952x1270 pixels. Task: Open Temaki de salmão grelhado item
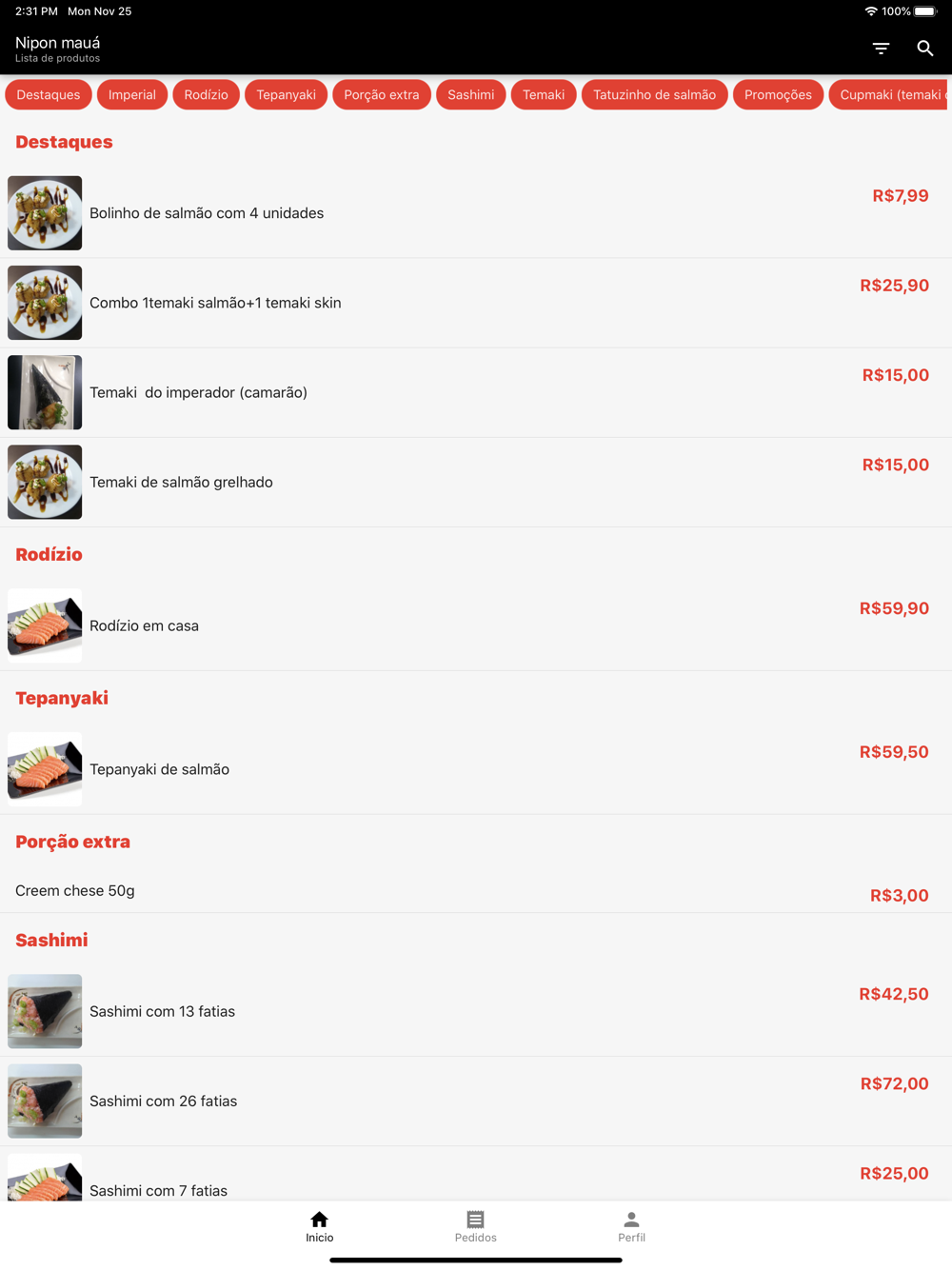click(181, 482)
